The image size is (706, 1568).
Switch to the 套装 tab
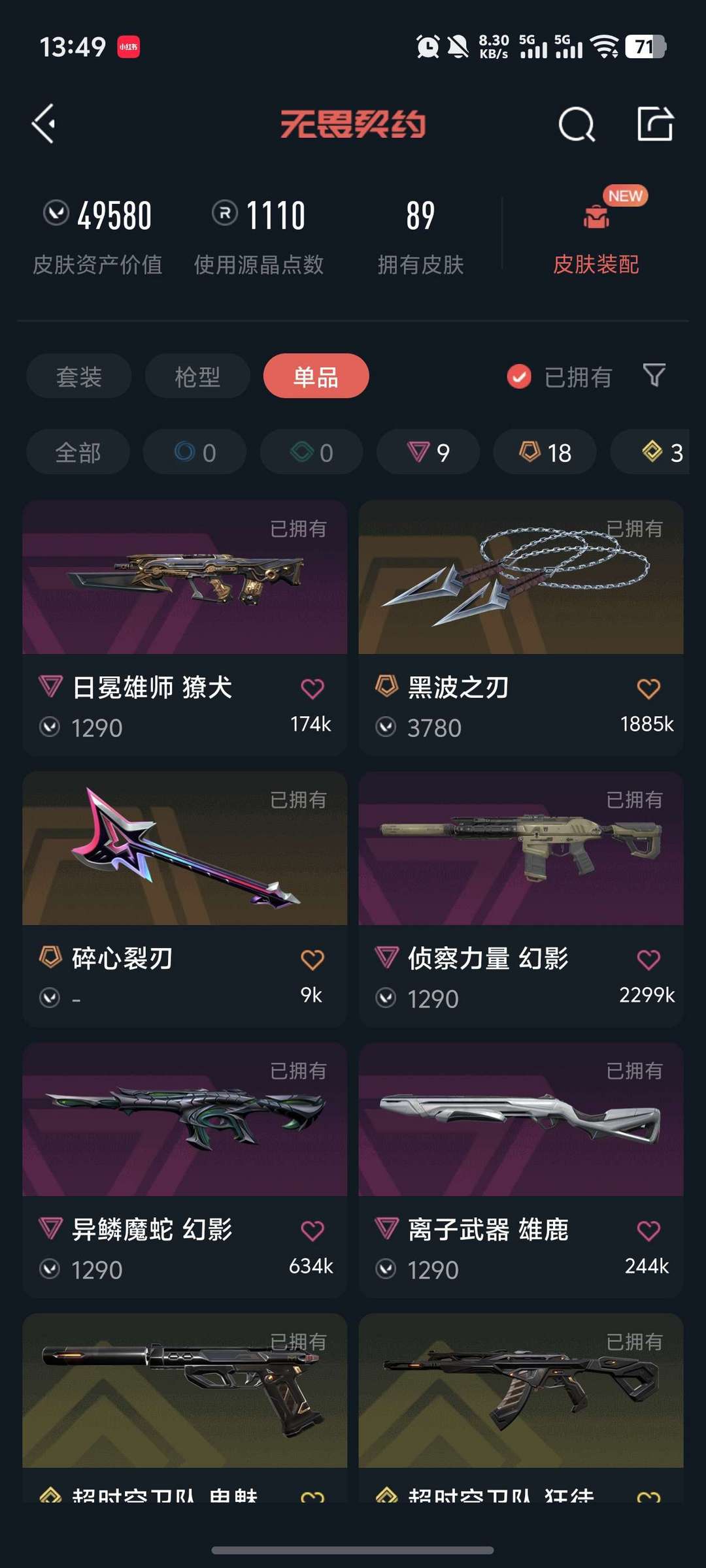(78, 376)
